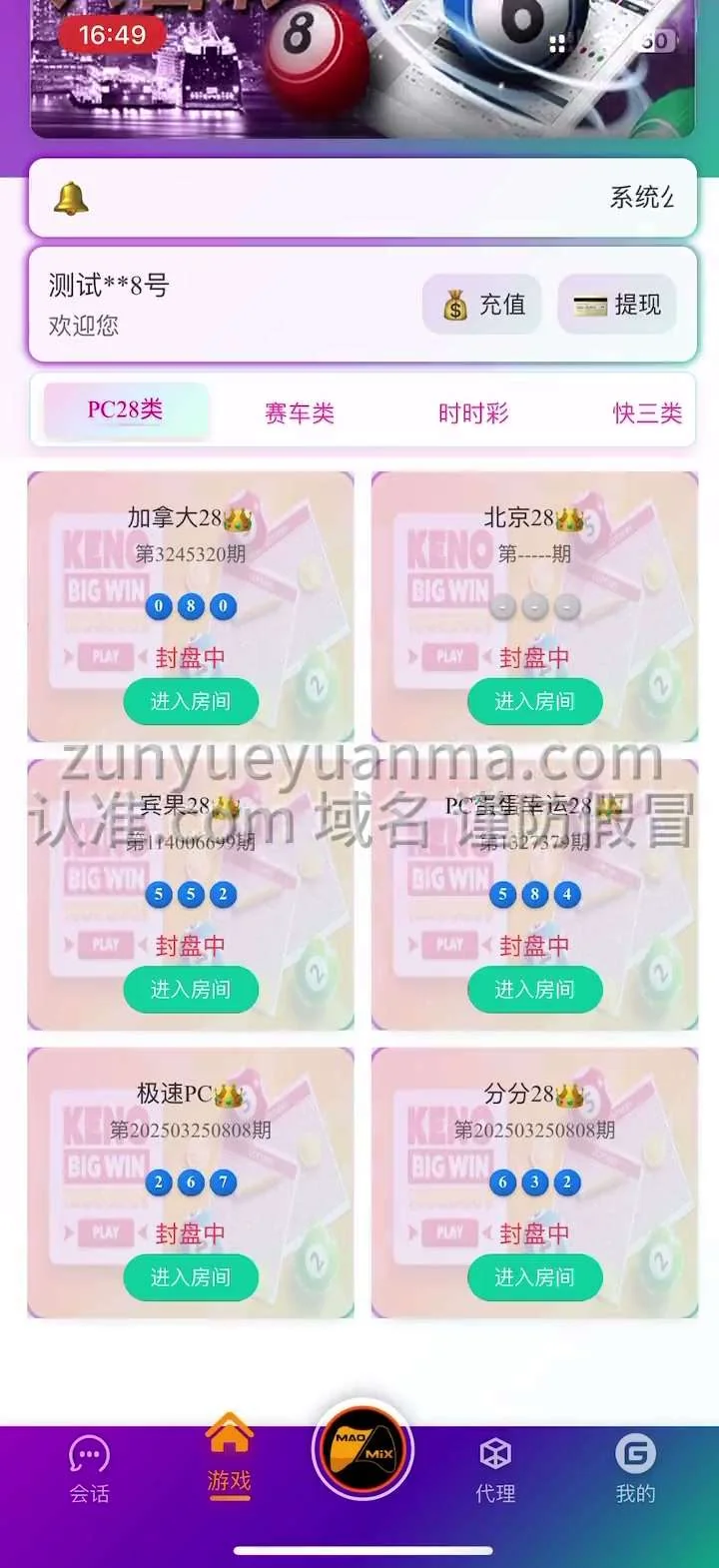The image size is (719, 1568).
Task: Enter the PC蛋蛋幸运28 room
Action: [535, 989]
